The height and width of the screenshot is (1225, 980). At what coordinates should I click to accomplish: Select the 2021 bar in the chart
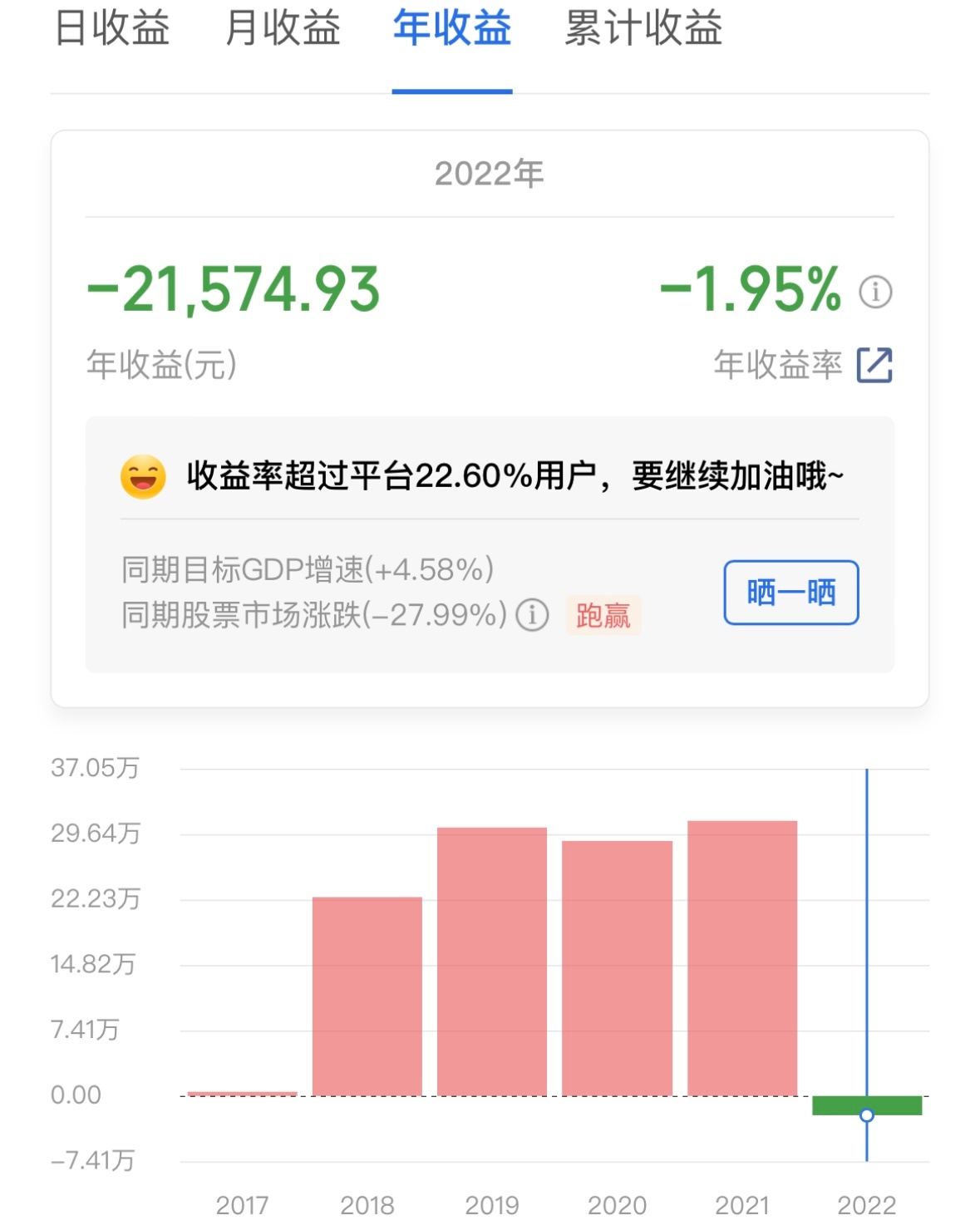[742, 957]
